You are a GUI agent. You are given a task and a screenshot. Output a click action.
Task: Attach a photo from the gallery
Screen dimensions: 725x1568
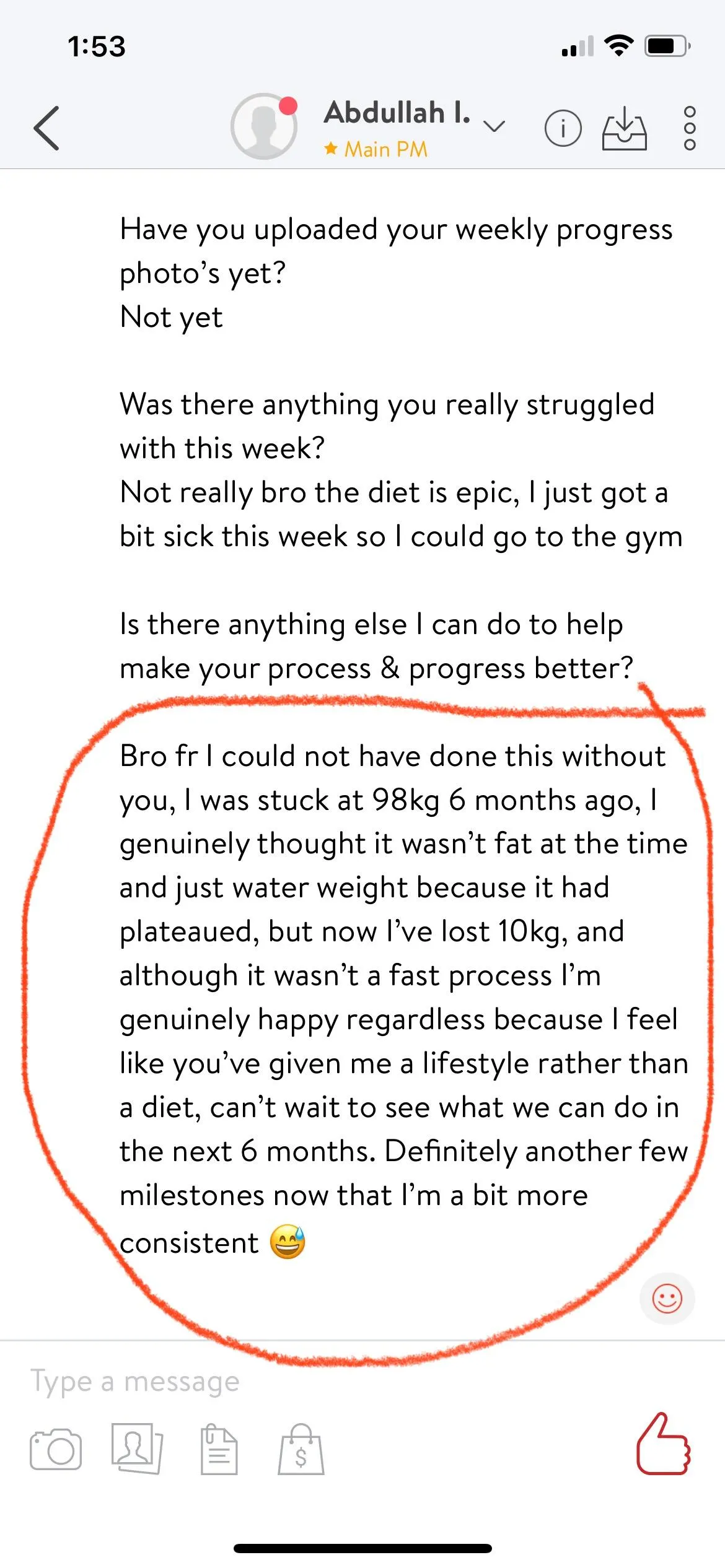[136, 1448]
